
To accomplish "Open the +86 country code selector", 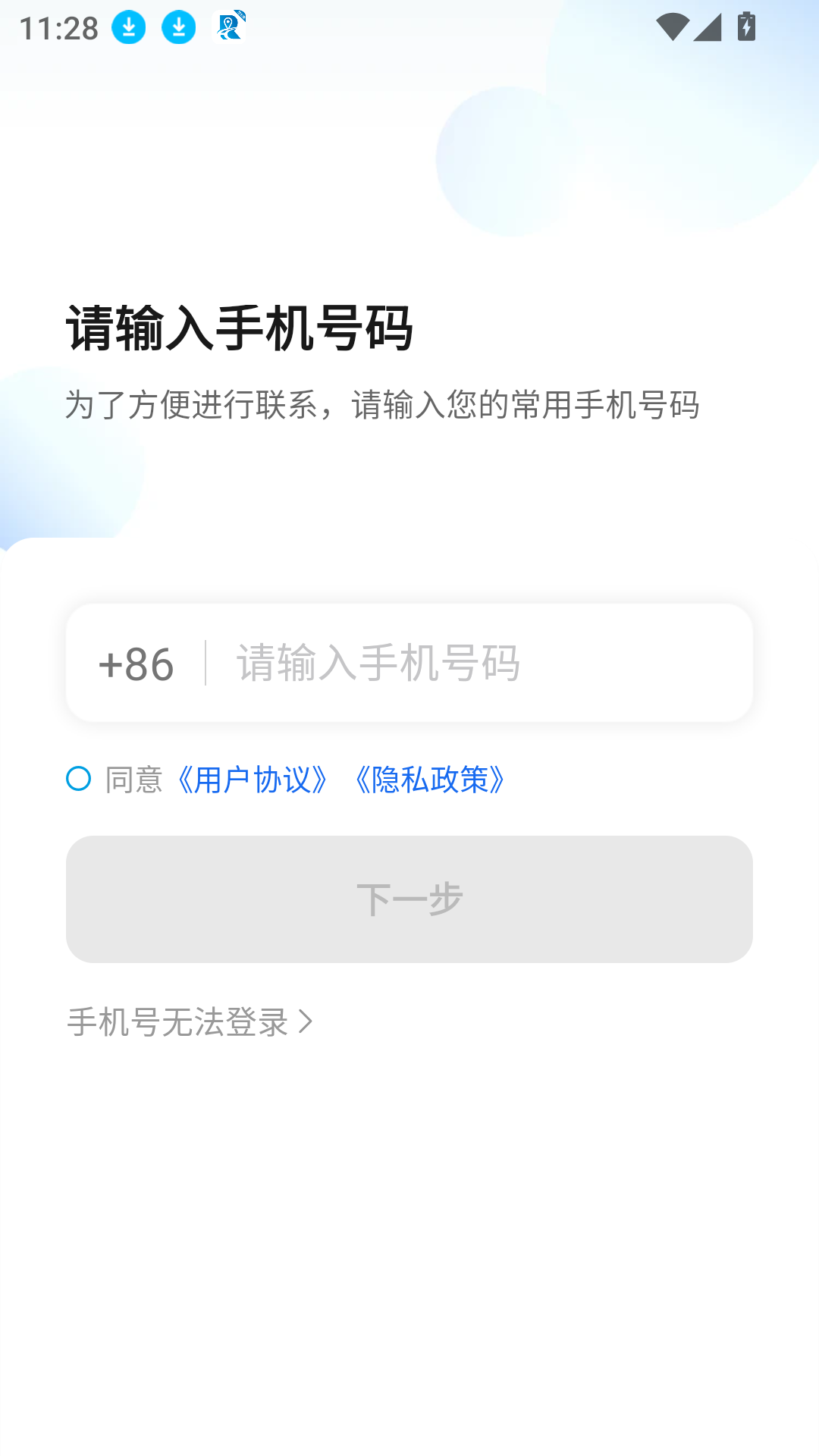I will 136,664.
